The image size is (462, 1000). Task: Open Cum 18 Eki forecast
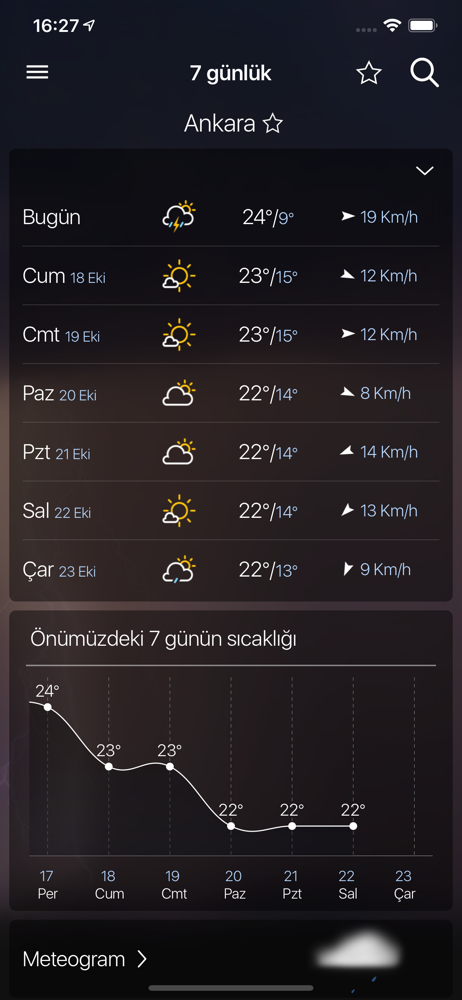[231, 276]
